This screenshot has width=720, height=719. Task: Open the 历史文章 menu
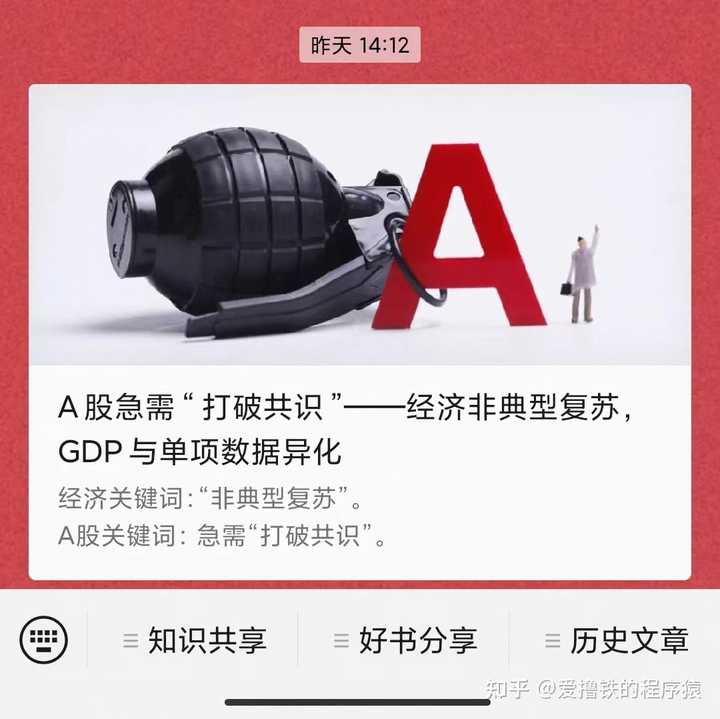coord(616,640)
